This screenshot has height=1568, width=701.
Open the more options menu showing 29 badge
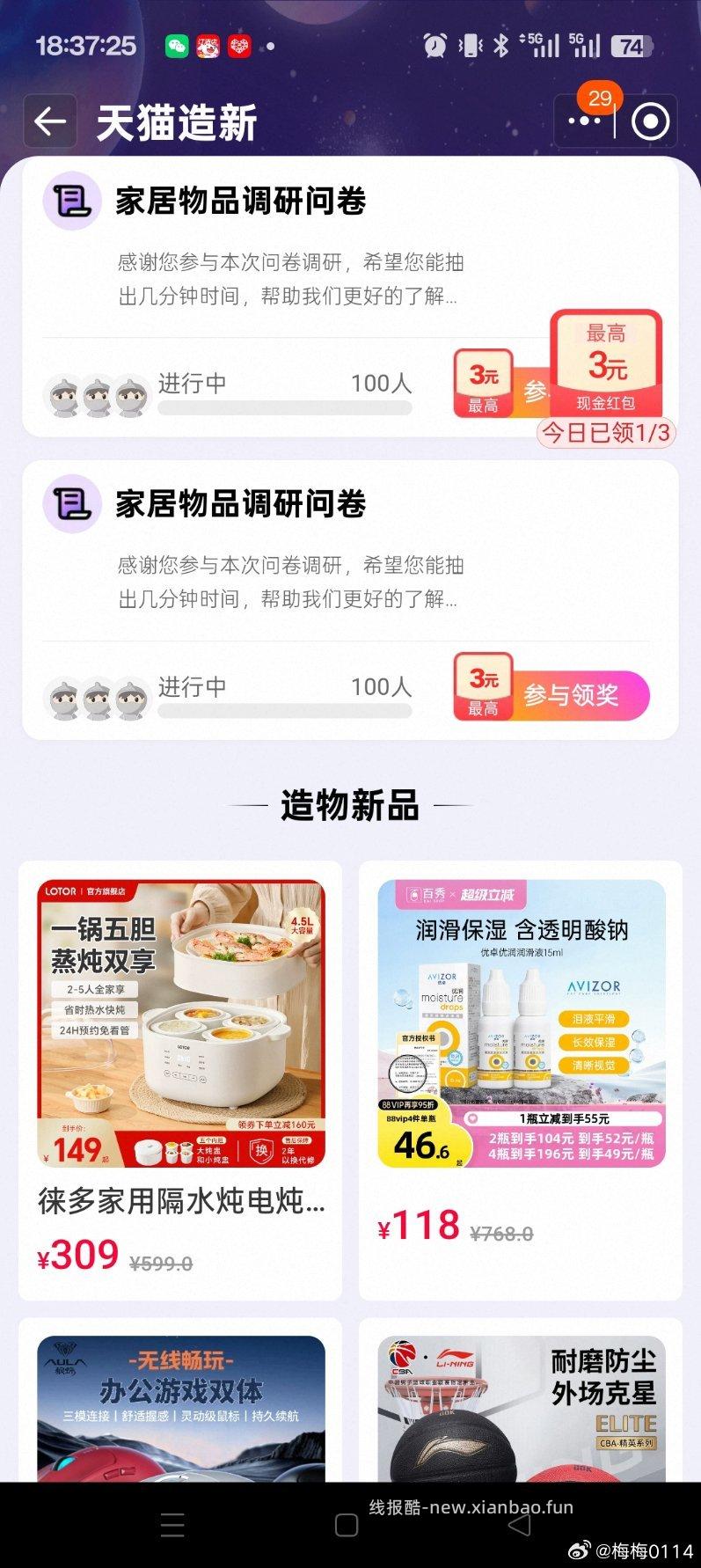pos(583,121)
